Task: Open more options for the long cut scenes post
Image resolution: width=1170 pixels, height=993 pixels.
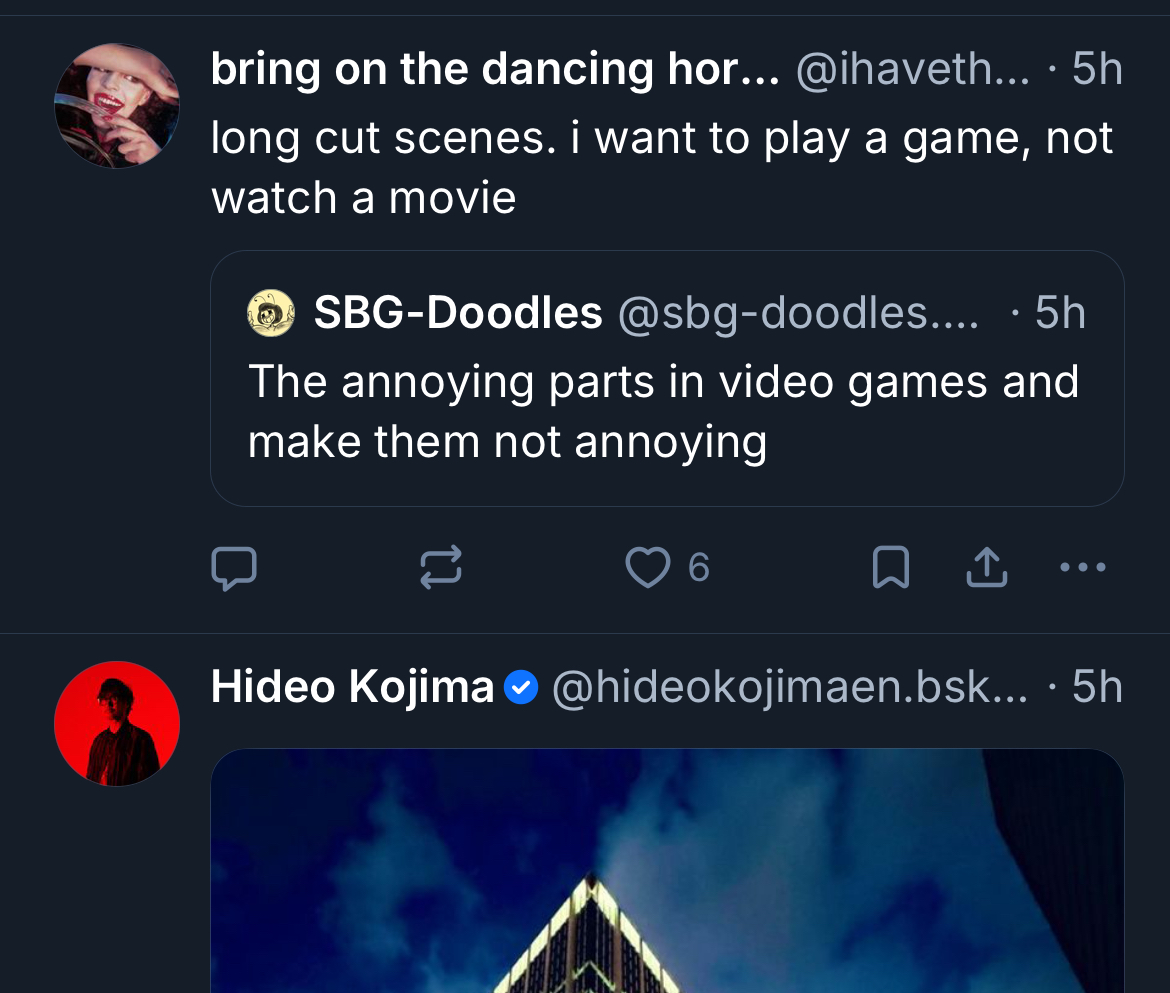Action: 1082,568
